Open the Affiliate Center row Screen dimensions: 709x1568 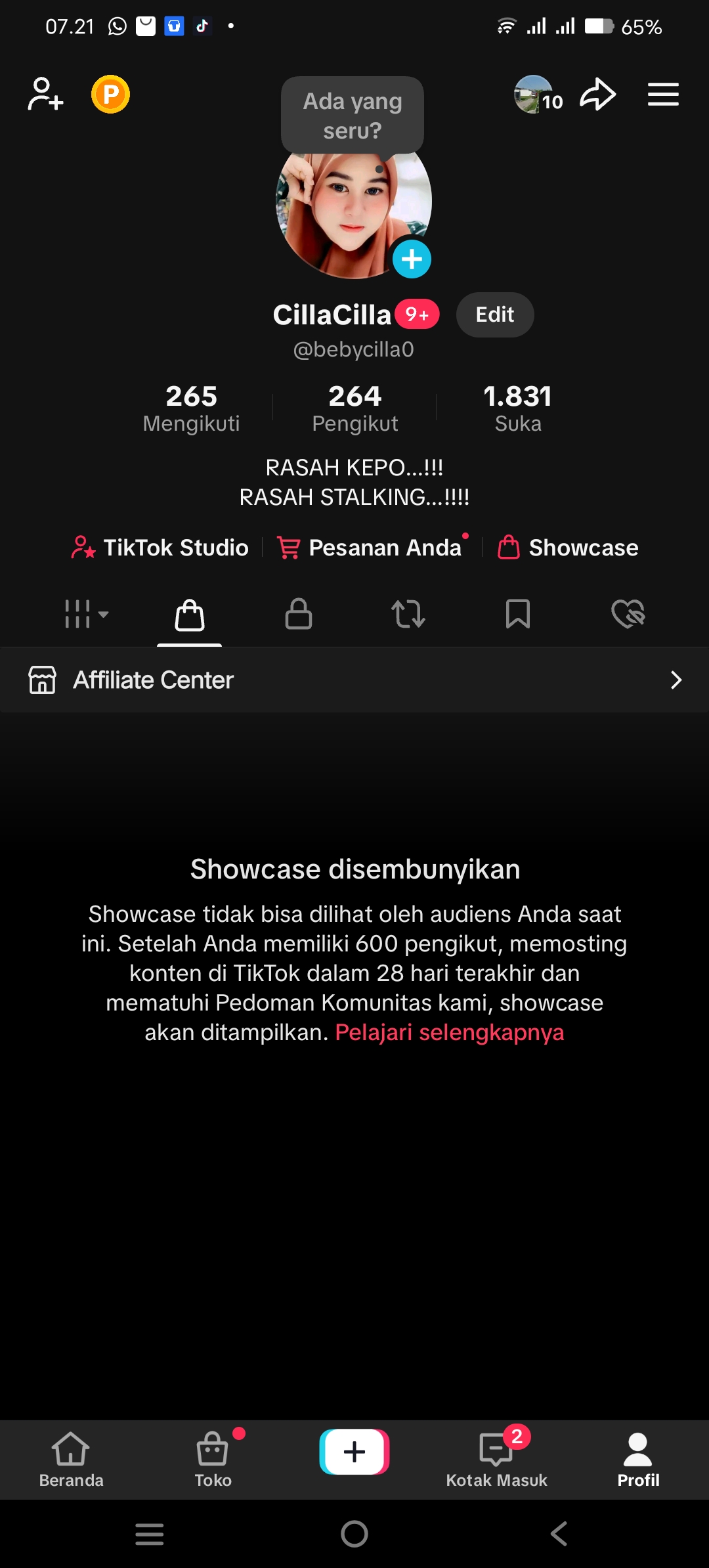[x=354, y=680]
